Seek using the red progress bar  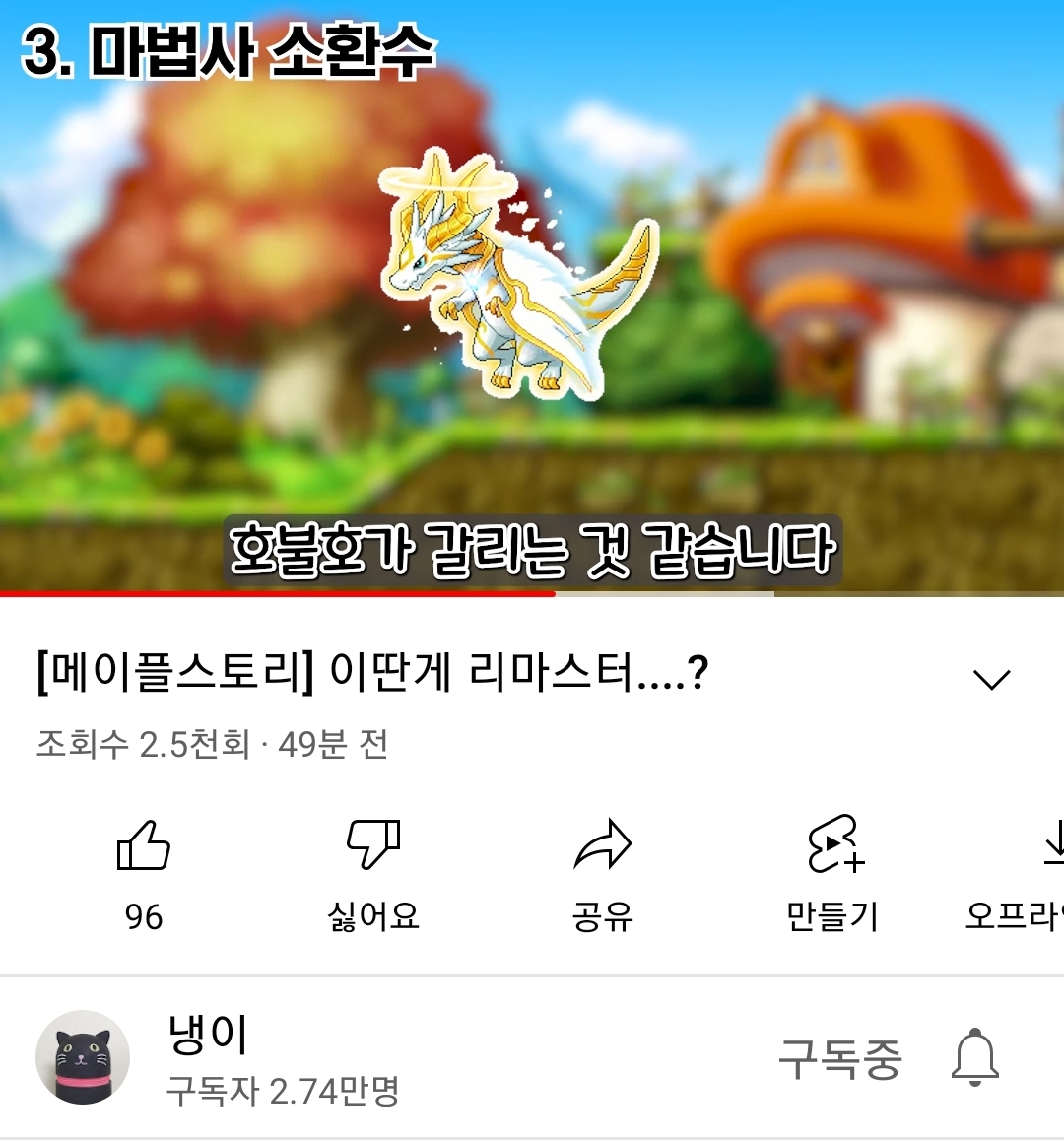[555, 594]
